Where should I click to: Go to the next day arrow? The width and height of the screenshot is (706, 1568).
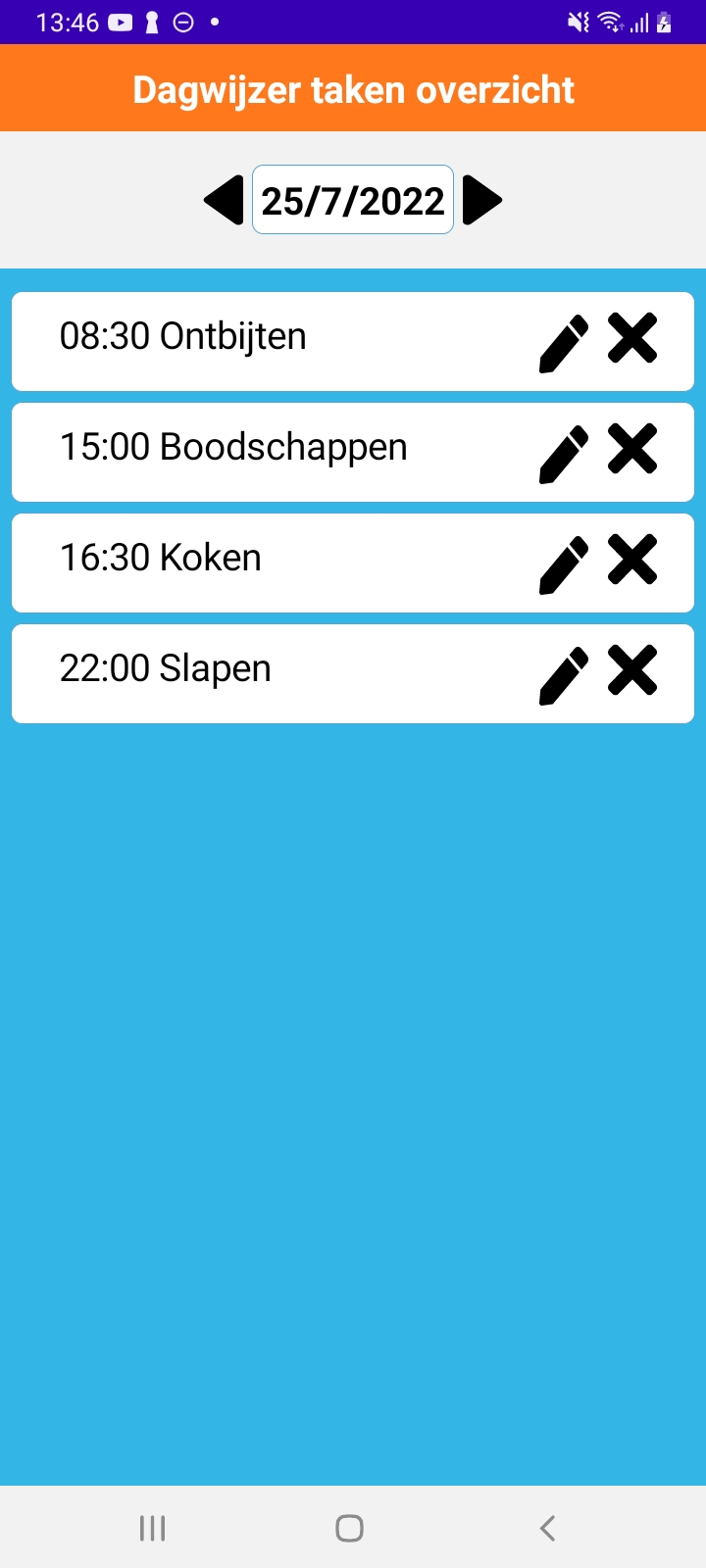(x=482, y=200)
